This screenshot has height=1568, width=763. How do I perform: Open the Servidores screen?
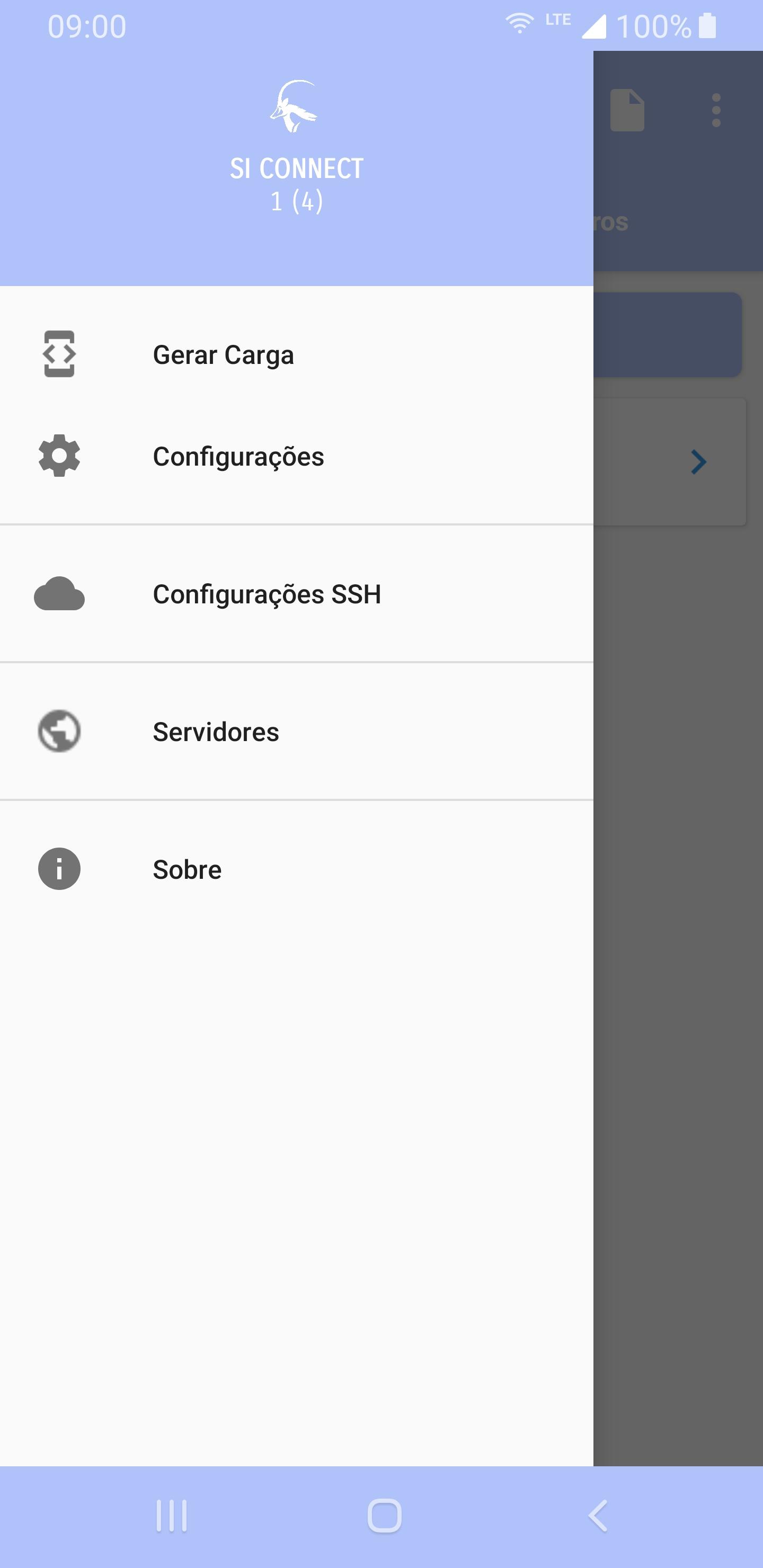pyautogui.click(x=215, y=732)
